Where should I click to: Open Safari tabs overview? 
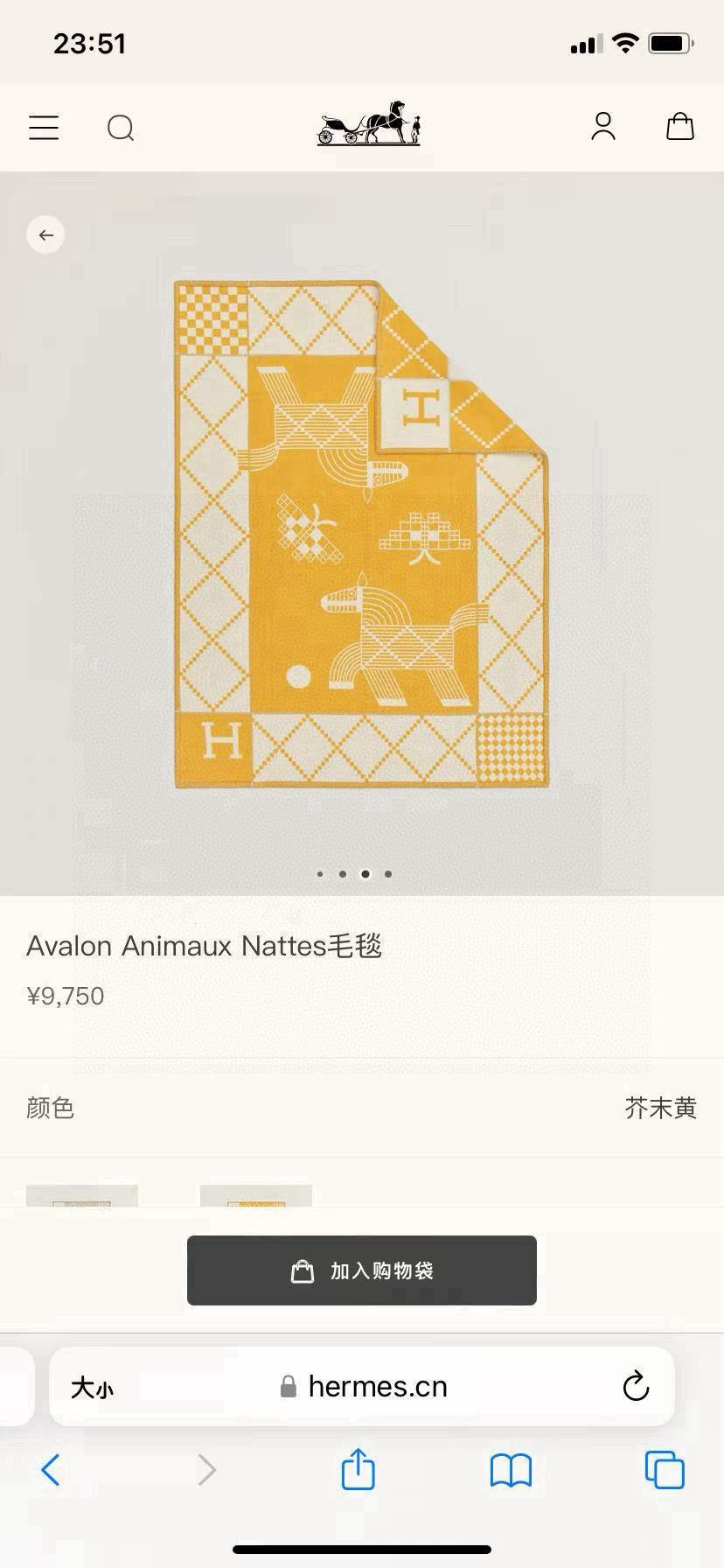coord(664,1470)
